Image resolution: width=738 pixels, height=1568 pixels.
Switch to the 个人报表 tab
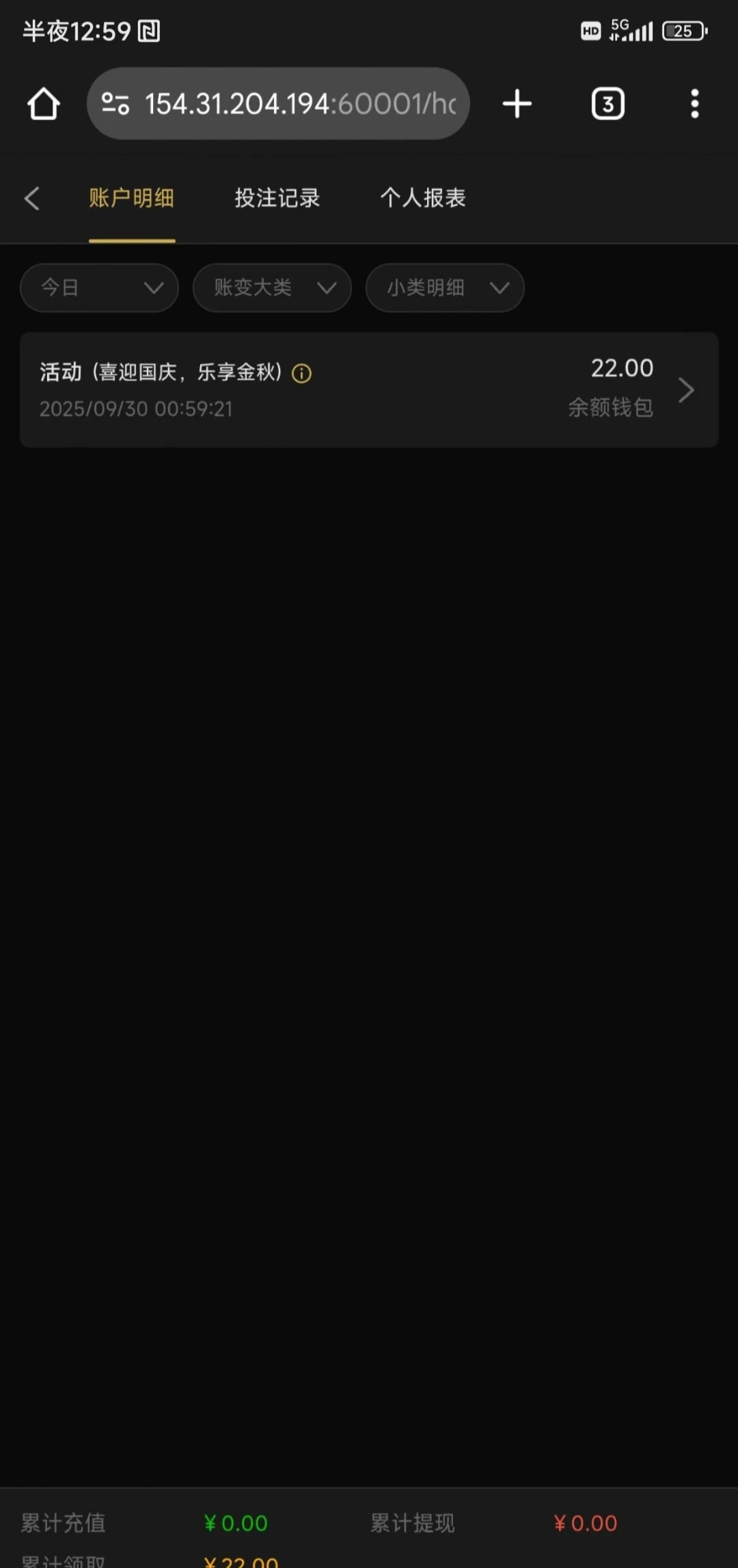[x=423, y=199]
